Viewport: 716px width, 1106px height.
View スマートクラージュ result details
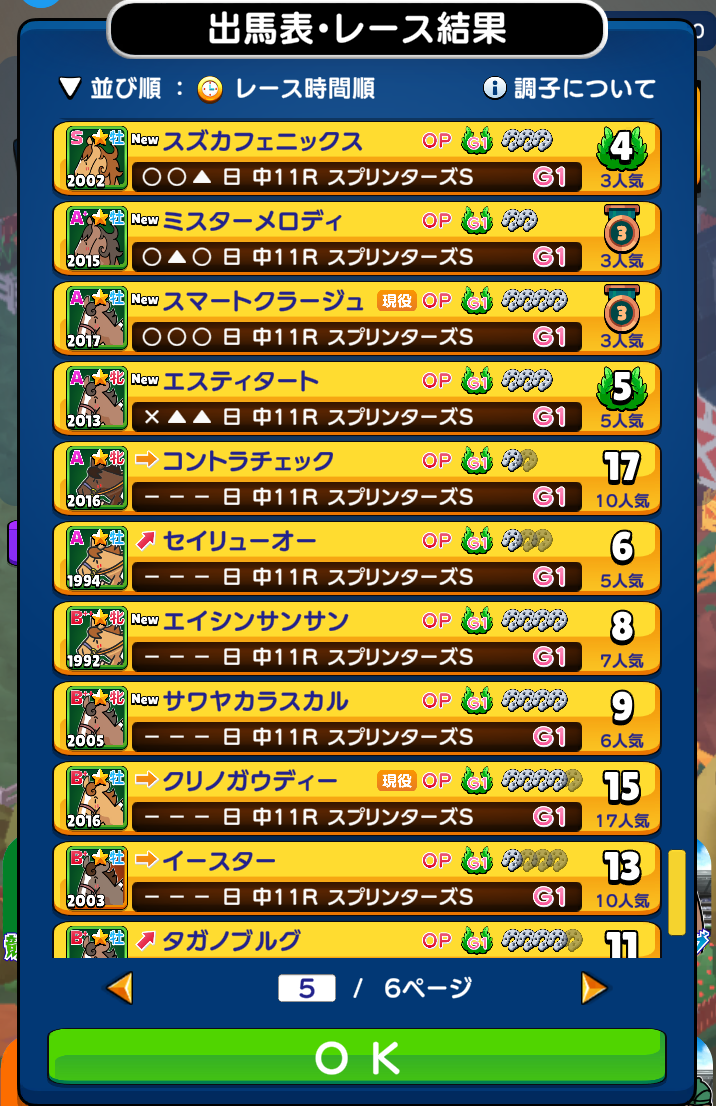[357, 319]
